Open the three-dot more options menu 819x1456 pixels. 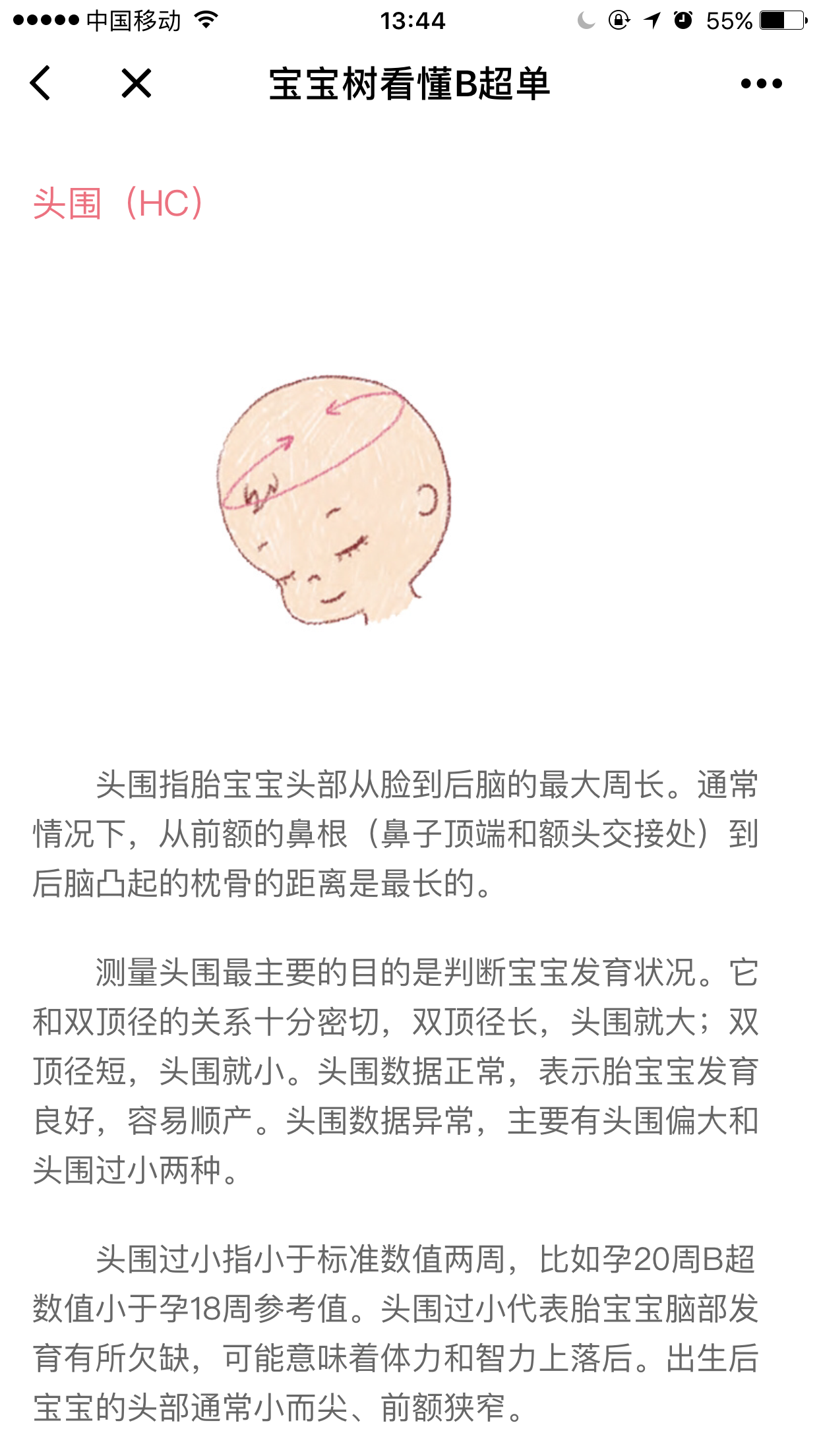[x=761, y=84]
